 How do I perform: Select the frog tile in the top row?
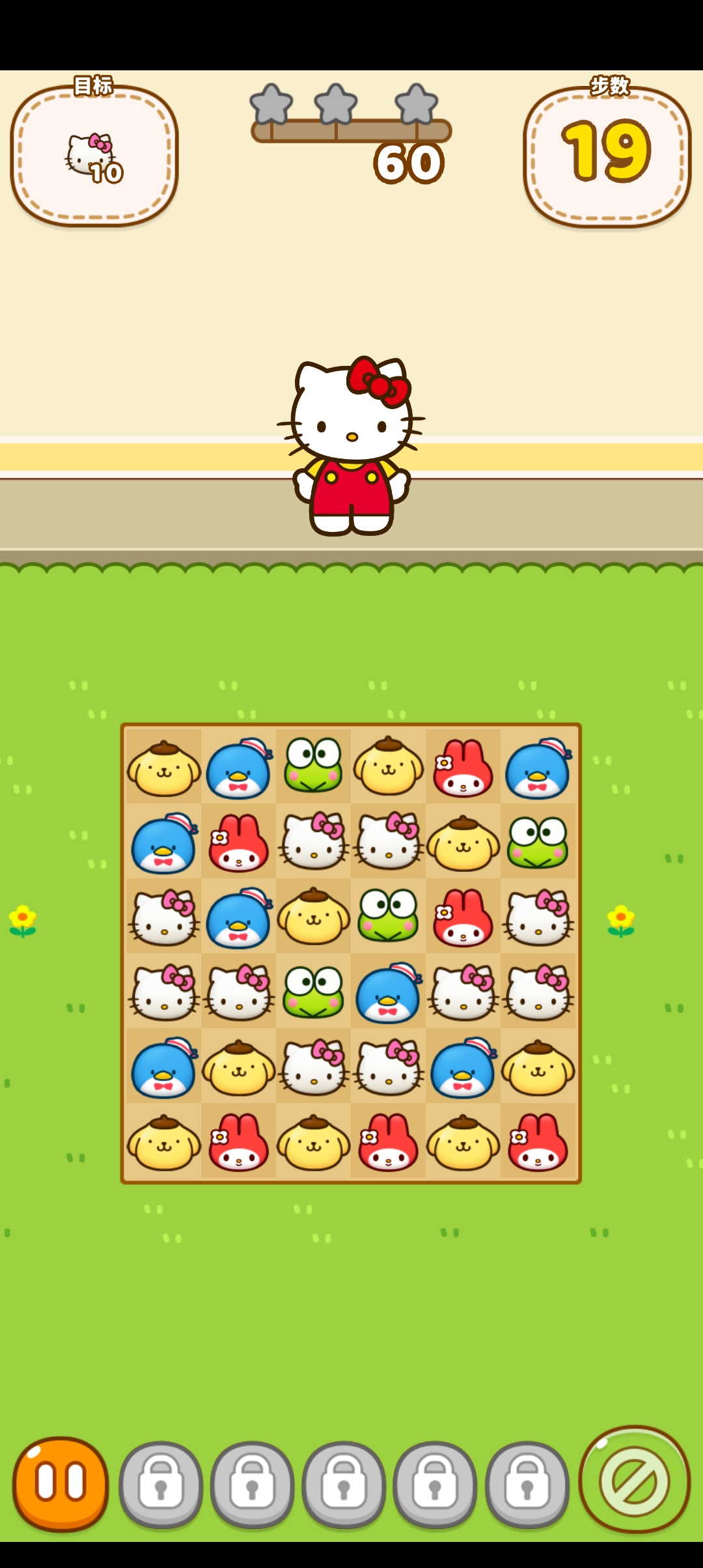tap(313, 765)
